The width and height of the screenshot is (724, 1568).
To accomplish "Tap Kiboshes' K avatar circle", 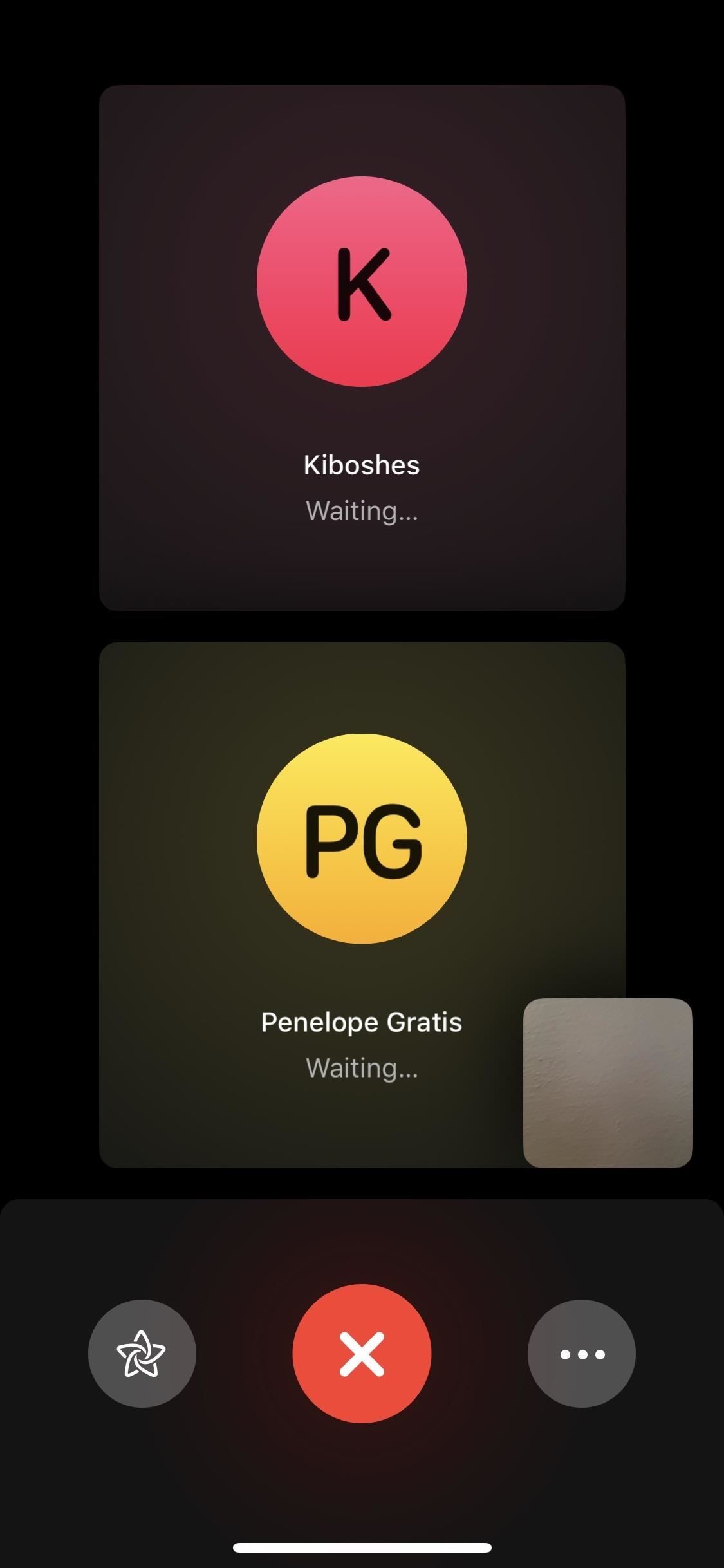I will coord(362,282).
